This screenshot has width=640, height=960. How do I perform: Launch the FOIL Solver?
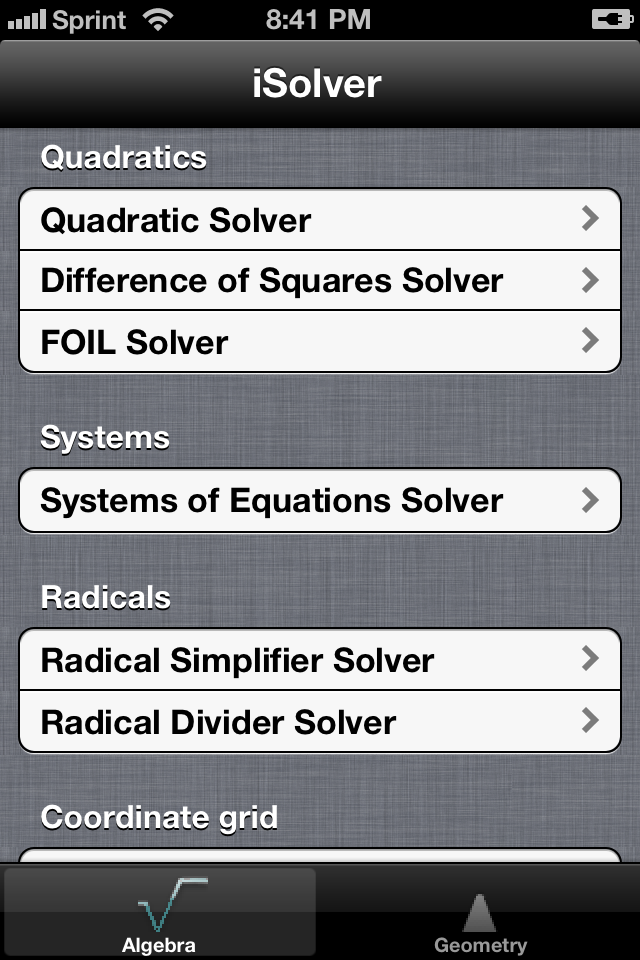pyautogui.click(x=320, y=342)
